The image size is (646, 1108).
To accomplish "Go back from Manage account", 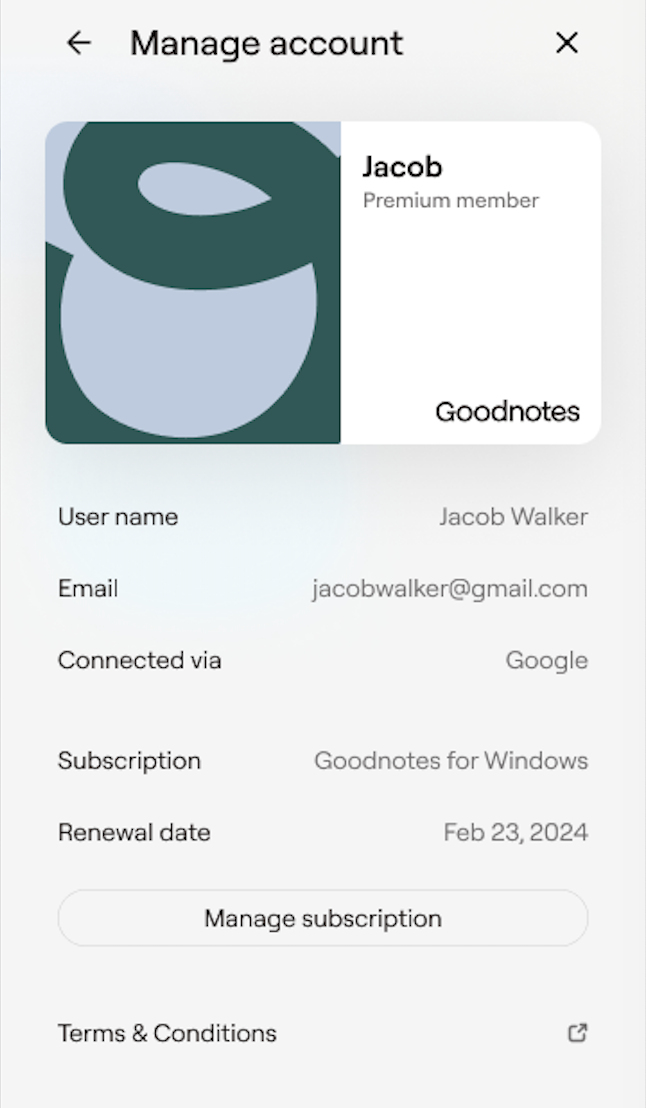I will (78, 43).
